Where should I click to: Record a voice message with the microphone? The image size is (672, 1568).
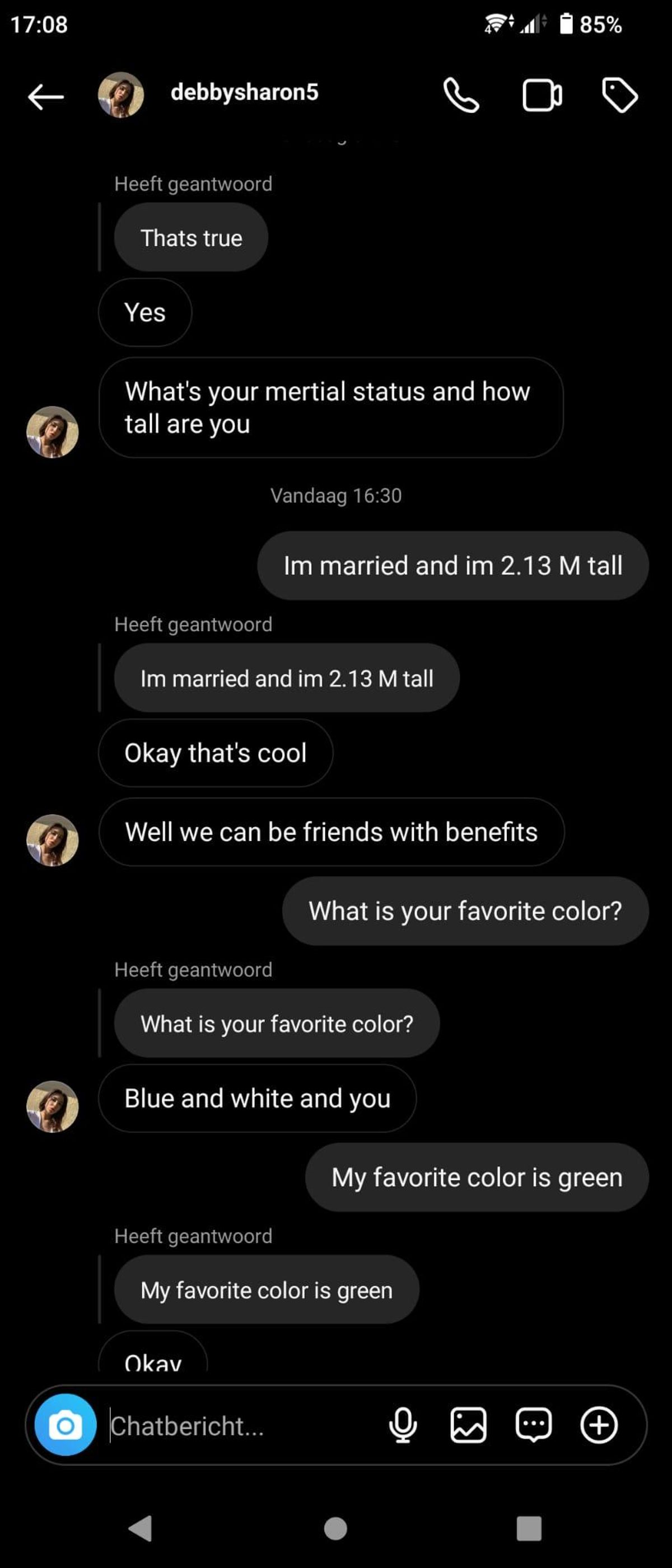(x=403, y=1425)
